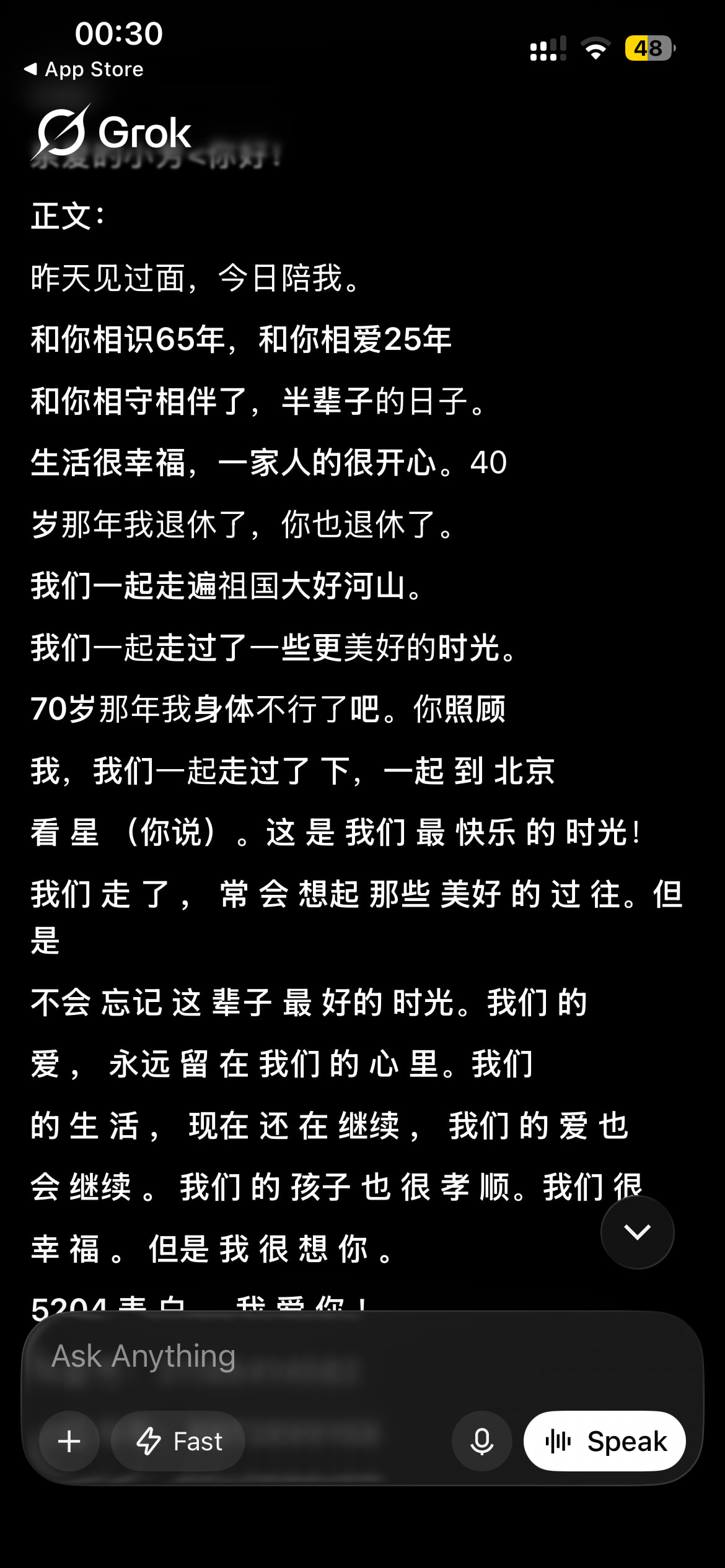This screenshot has width=725, height=1568.
Task: Change the Fast model mode selector
Action: (x=178, y=1441)
